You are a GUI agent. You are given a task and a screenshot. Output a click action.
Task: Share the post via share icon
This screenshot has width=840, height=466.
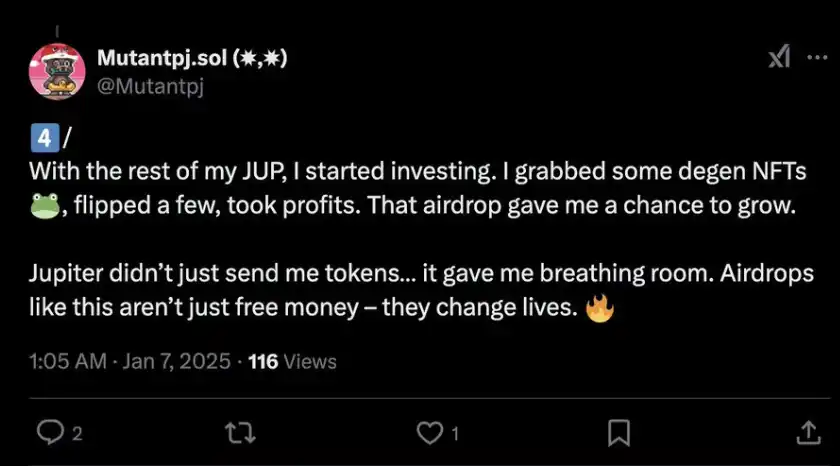coord(808,432)
